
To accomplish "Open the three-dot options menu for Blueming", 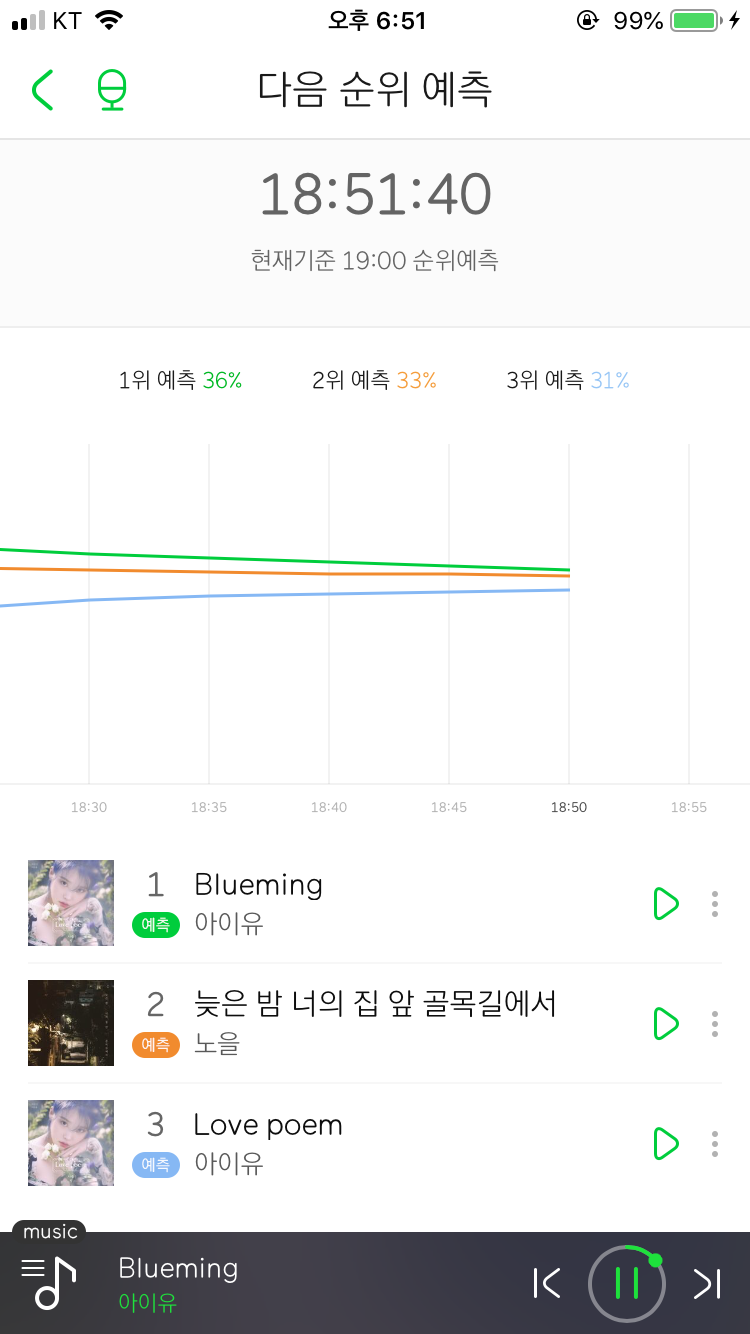I will pyautogui.click(x=715, y=903).
